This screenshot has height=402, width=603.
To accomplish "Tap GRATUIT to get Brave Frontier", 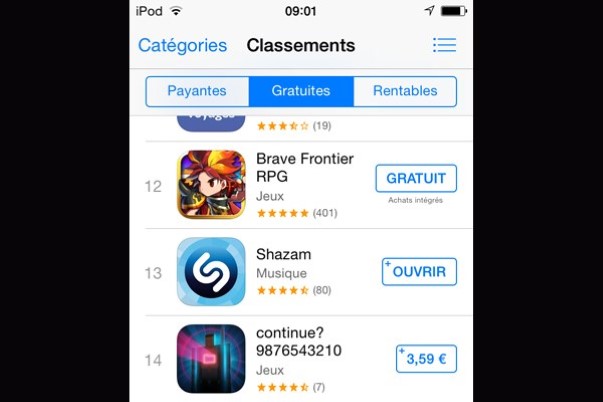I will pos(416,178).
